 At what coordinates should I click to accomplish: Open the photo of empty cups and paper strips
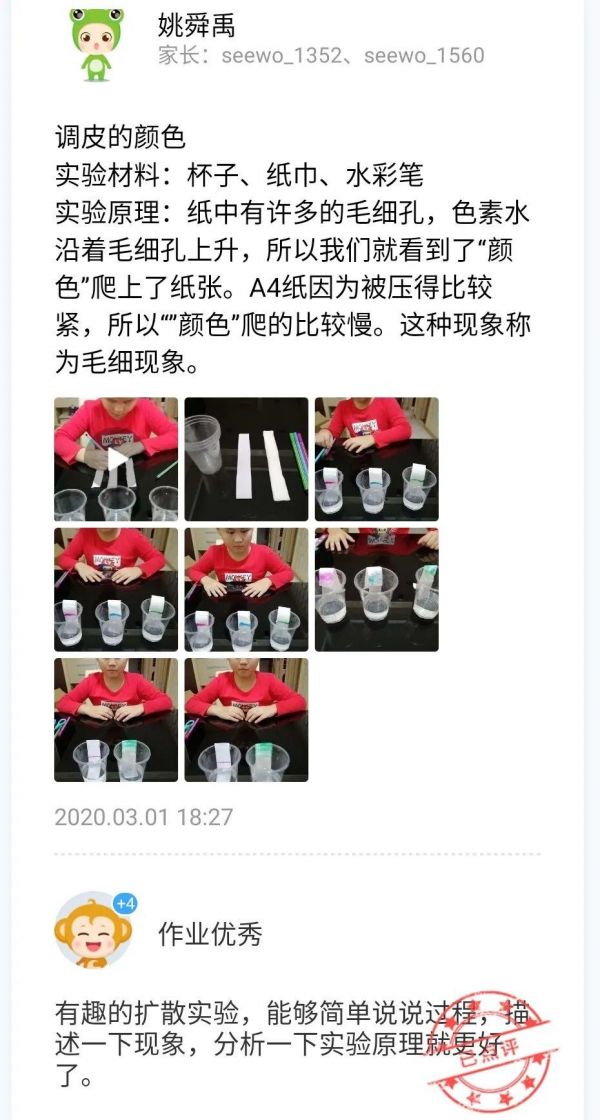click(246, 459)
